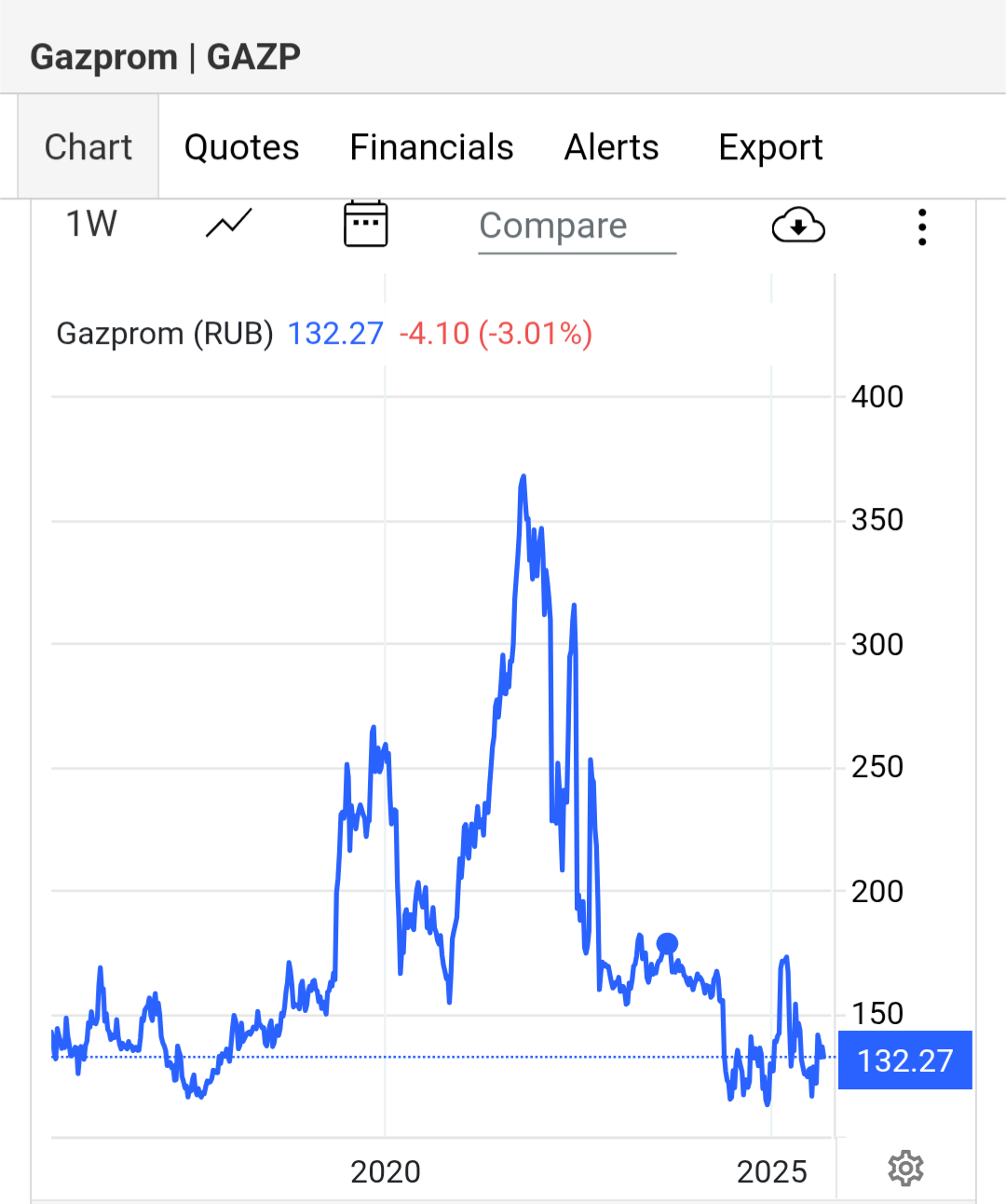Open the Alerts tab

611,147
